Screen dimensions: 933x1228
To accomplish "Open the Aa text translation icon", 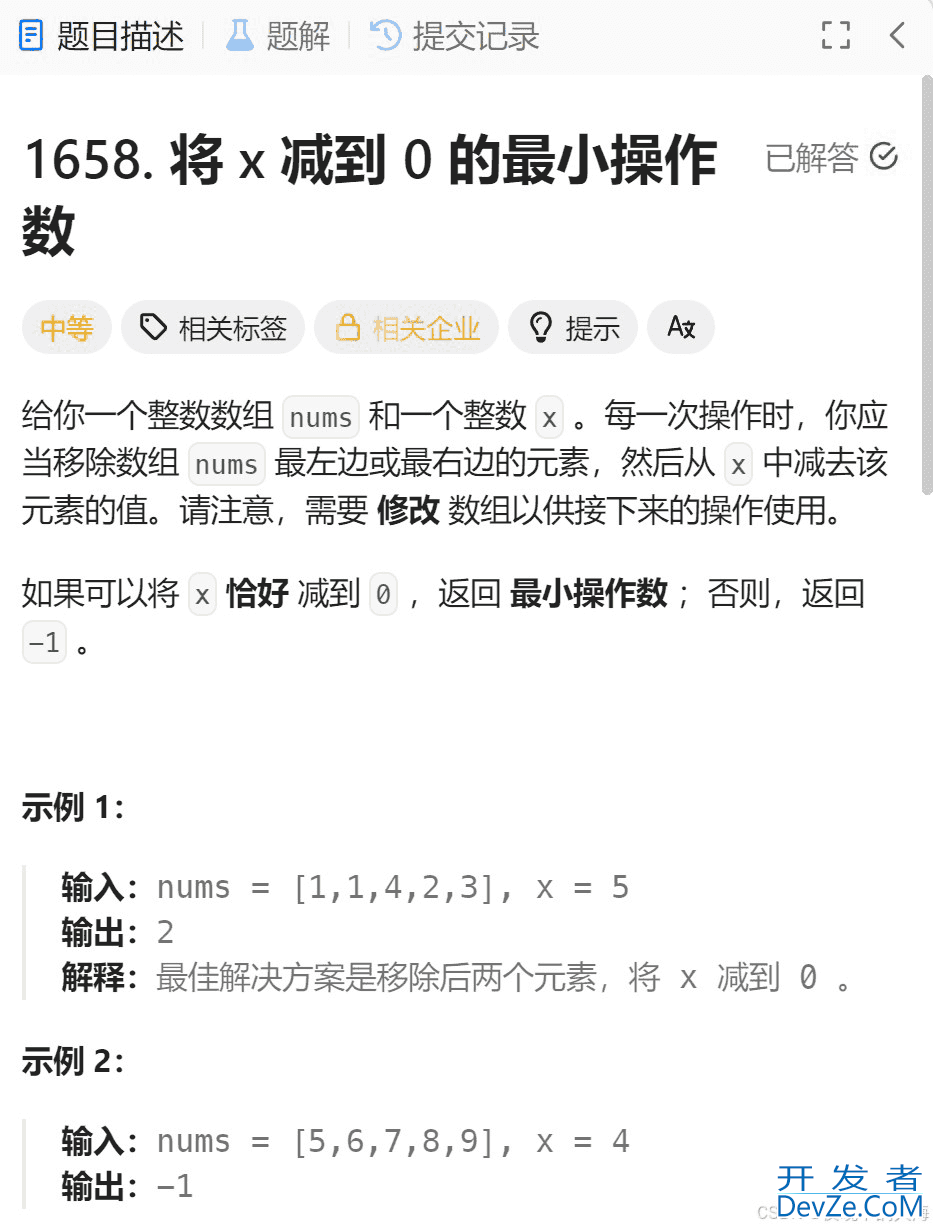I will (681, 327).
